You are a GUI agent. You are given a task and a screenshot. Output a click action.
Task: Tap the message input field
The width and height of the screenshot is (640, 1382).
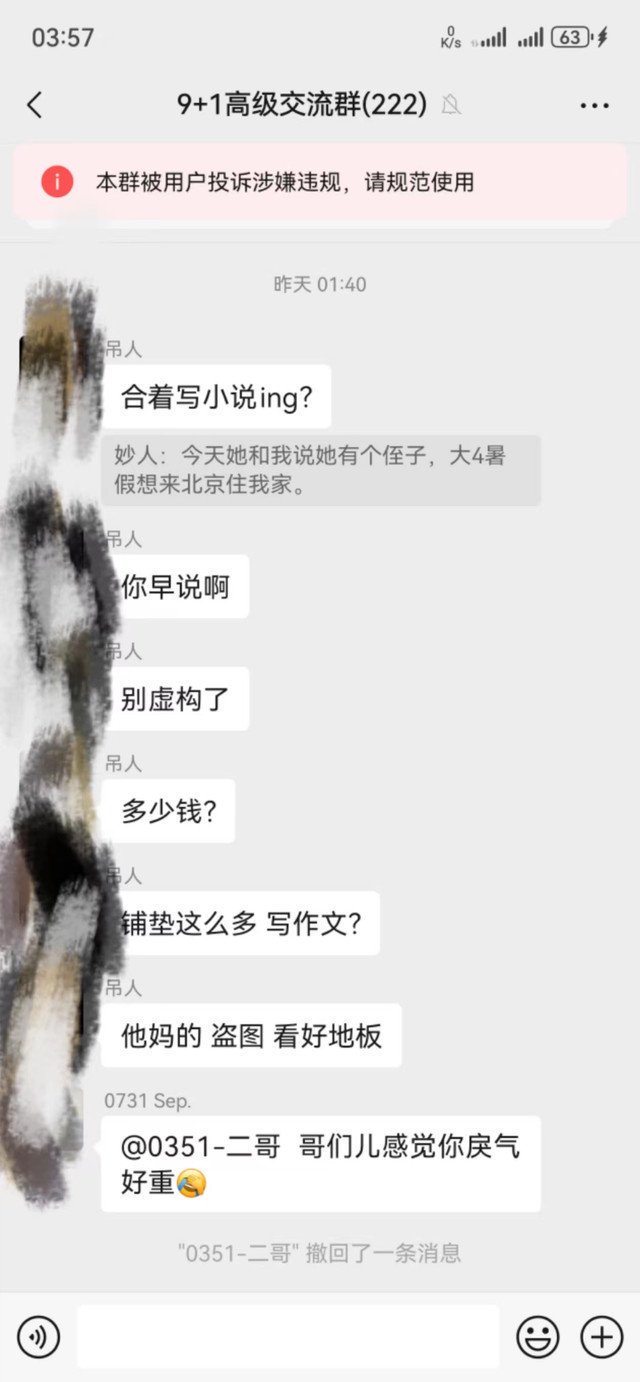click(x=288, y=1336)
